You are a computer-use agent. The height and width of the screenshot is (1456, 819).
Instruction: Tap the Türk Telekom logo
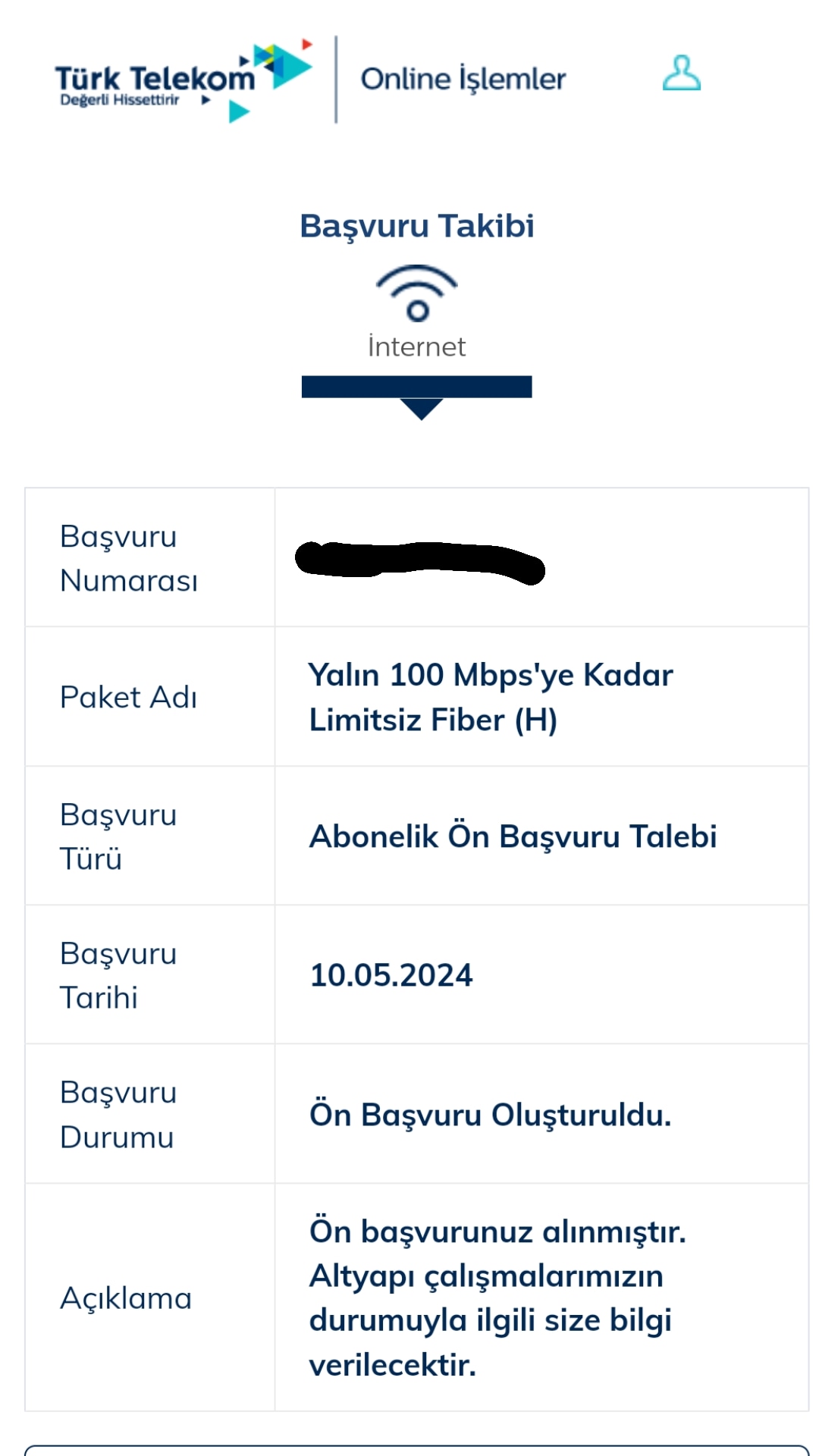(x=184, y=80)
